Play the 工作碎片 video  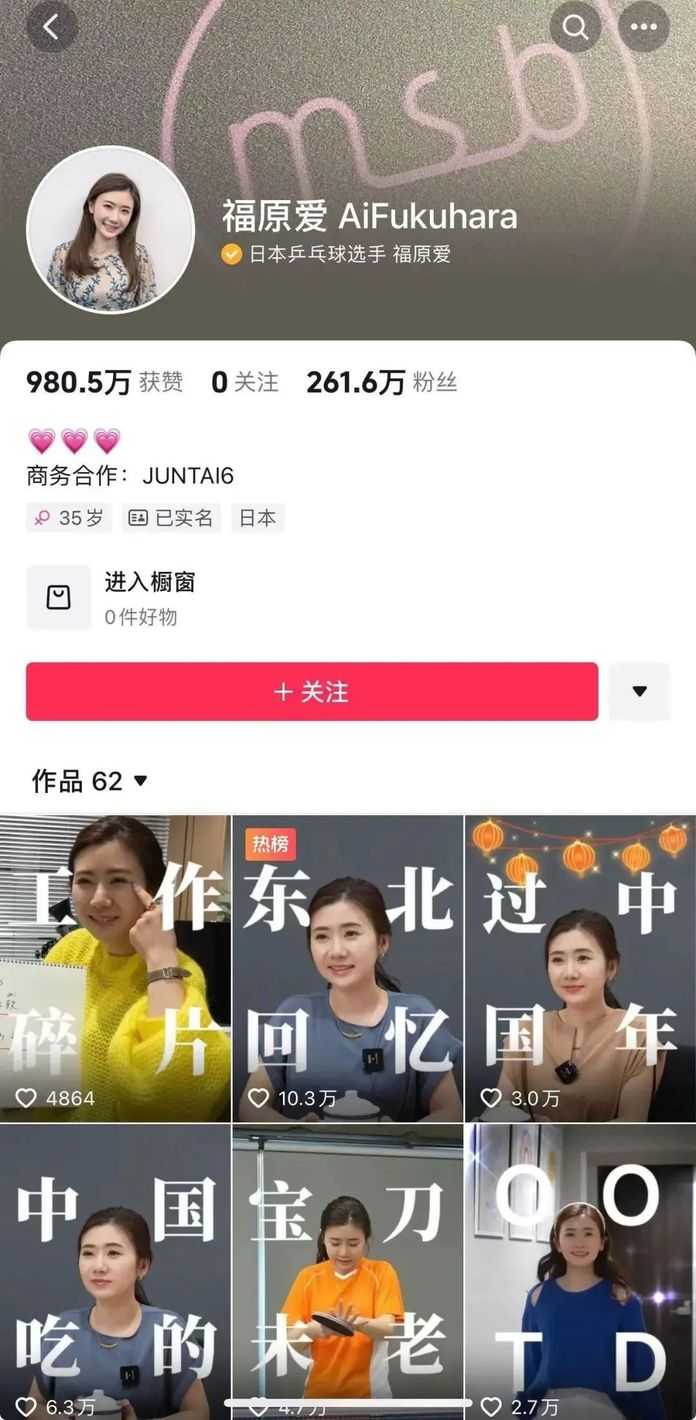coord(115,968)
